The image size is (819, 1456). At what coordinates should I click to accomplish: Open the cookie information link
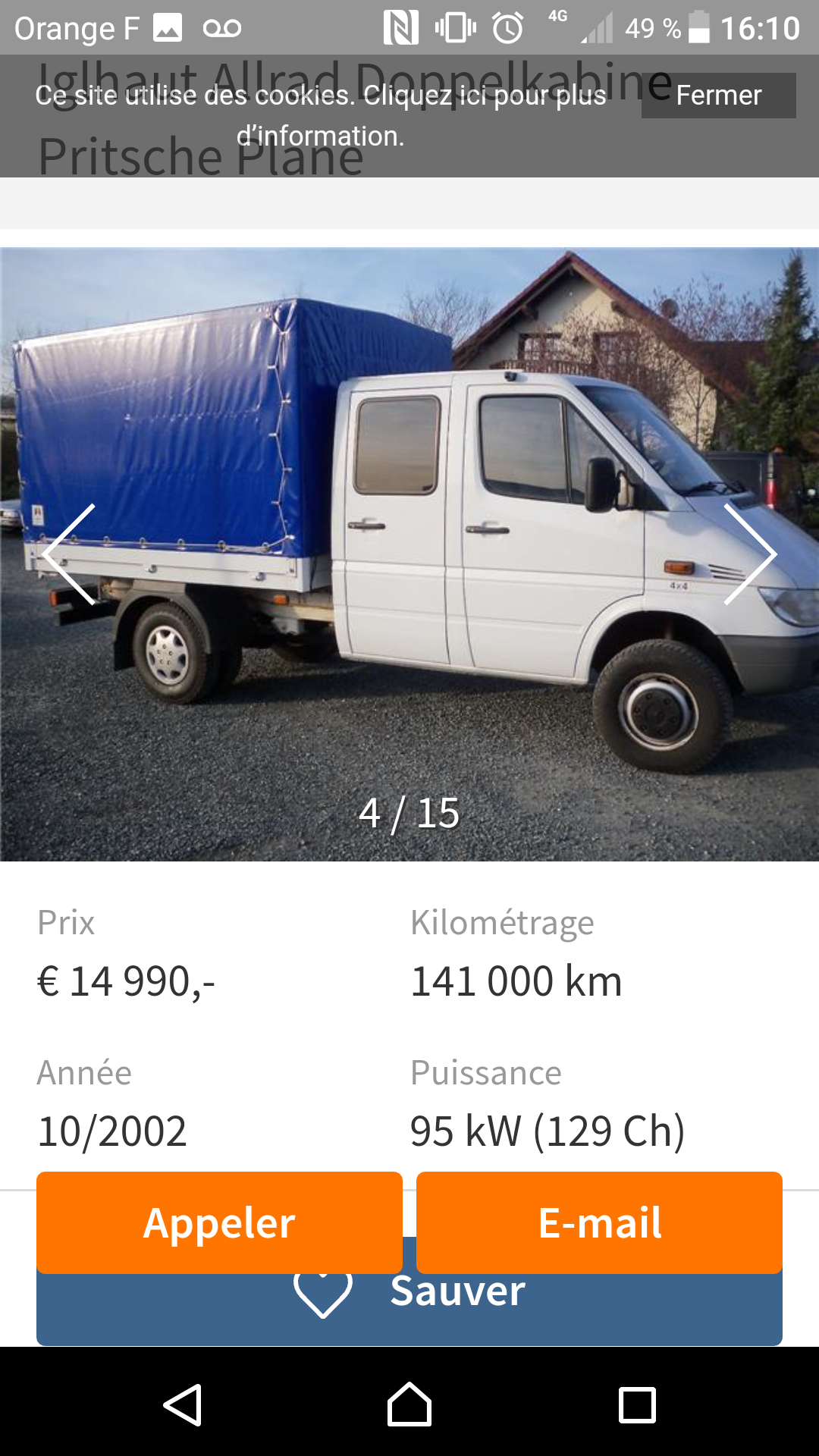click(x=321, y=115)
